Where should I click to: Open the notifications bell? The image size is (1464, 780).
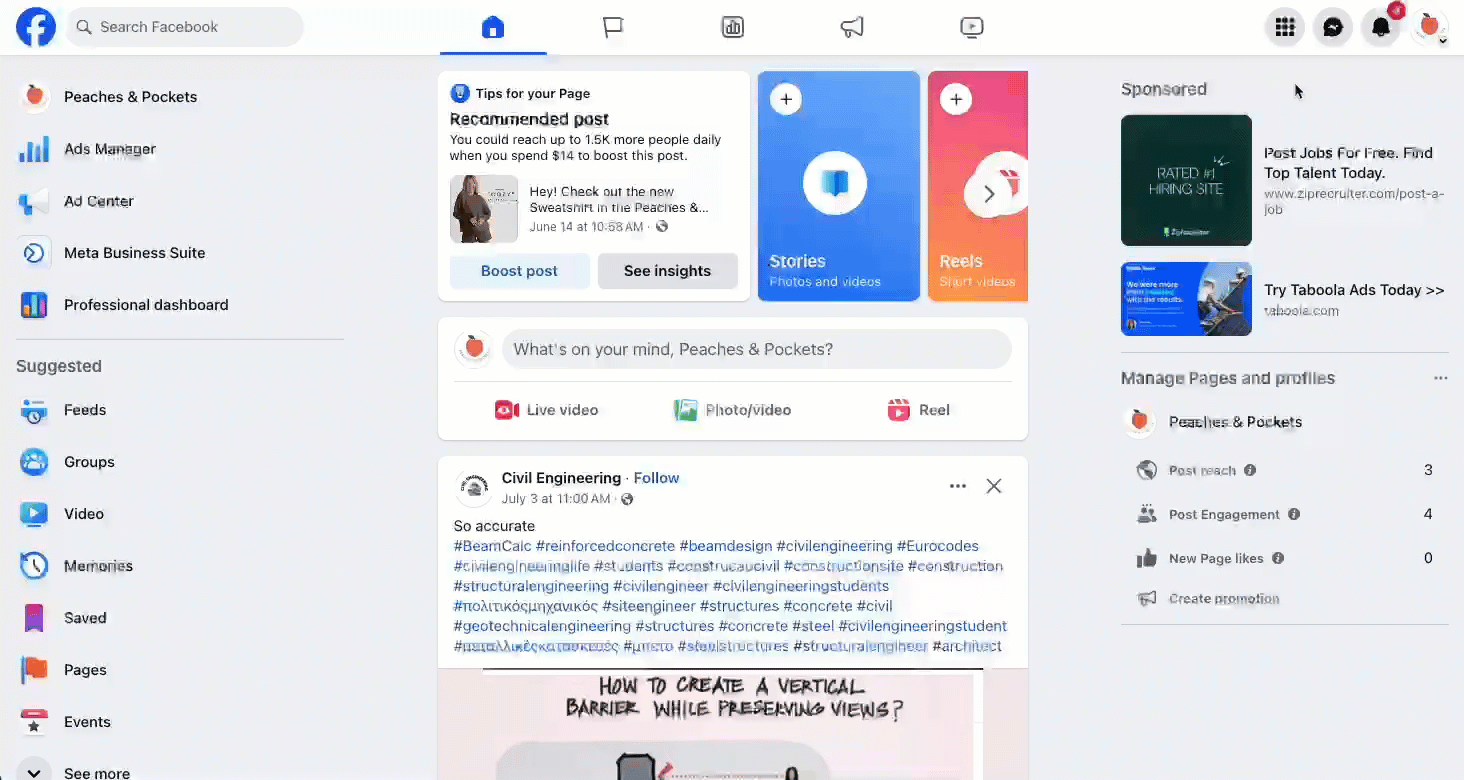(x=1381, y=27)
